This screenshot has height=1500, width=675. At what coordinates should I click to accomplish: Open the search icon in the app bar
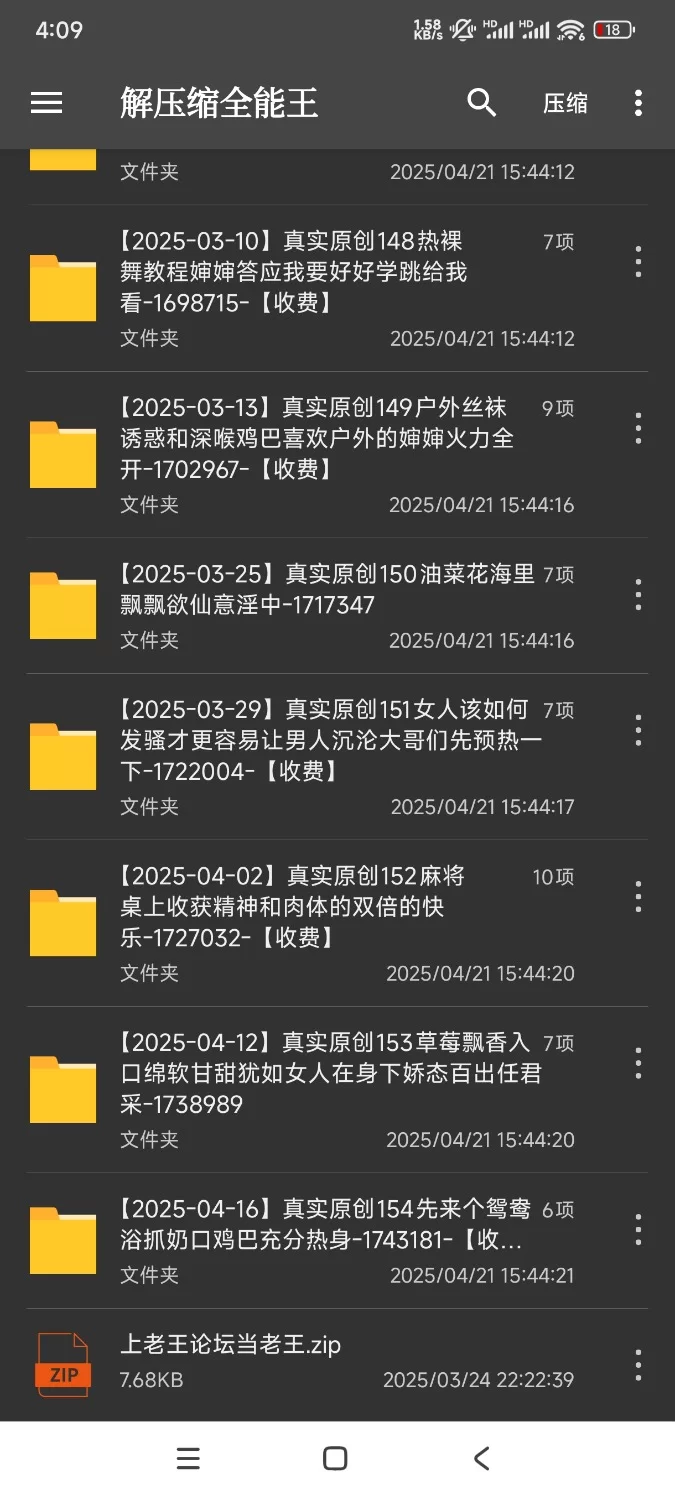[x=482, y=103]
